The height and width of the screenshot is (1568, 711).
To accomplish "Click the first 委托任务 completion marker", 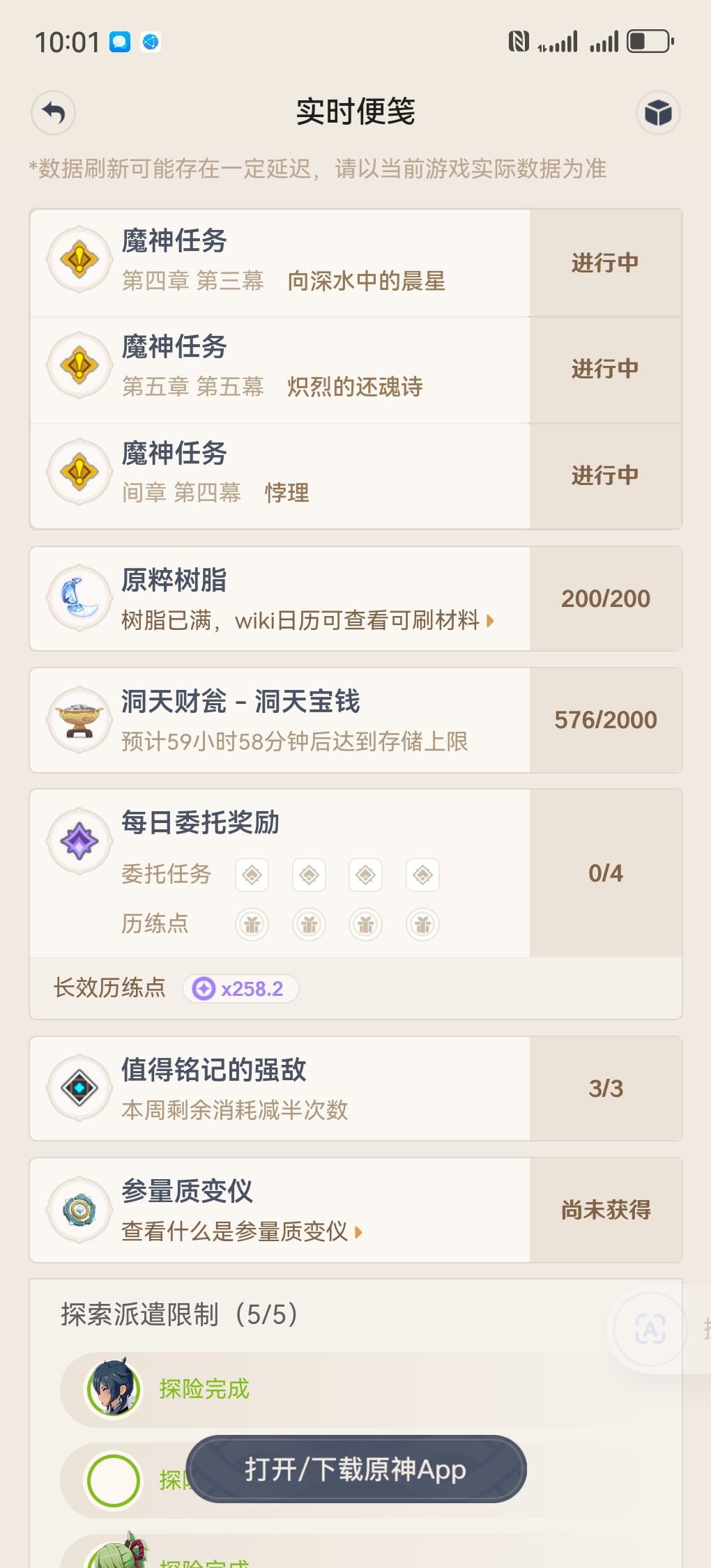I will click(252, 875).
